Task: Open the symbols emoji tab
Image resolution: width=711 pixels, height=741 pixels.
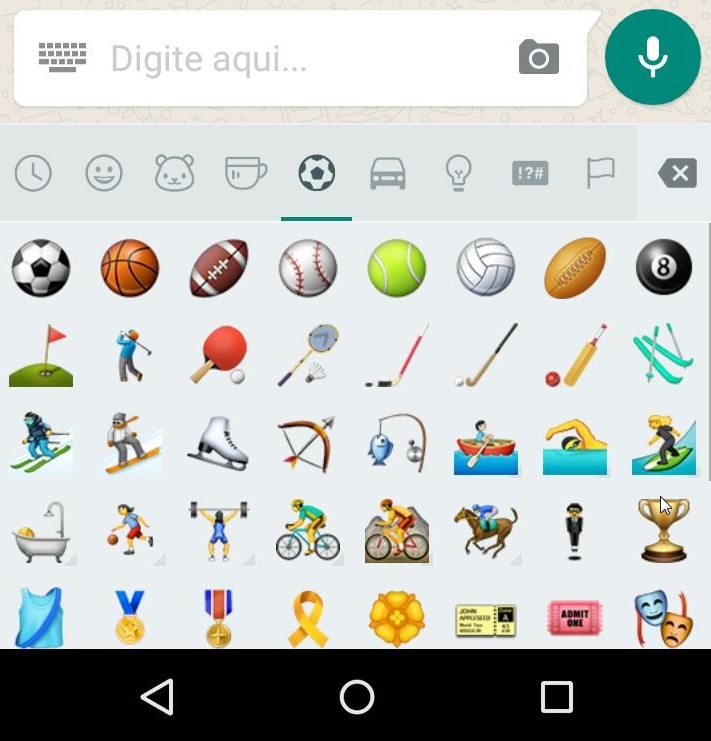Action: click(x=529, y=174)
